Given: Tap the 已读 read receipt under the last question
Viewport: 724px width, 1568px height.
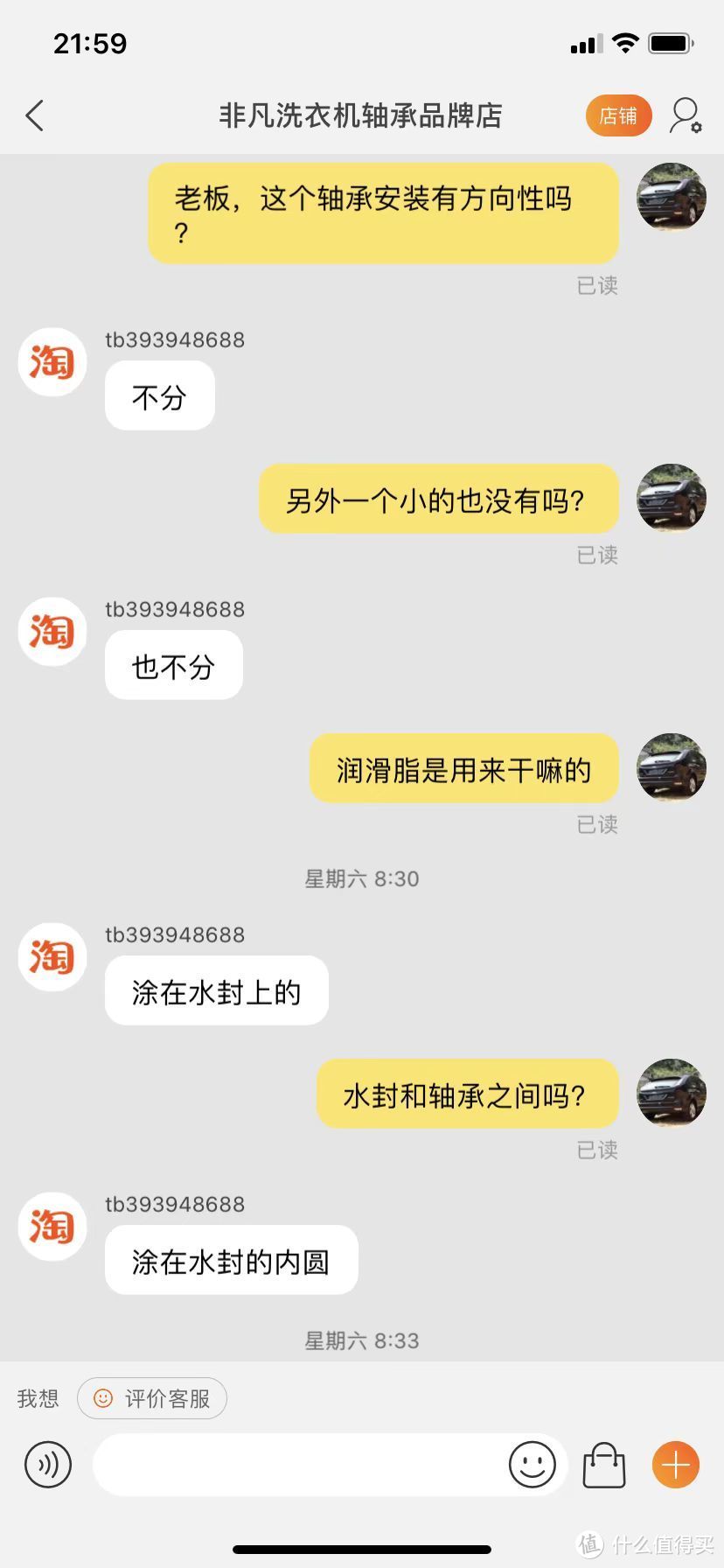Looking at the screenshot, I should (x=598, y=1151).
